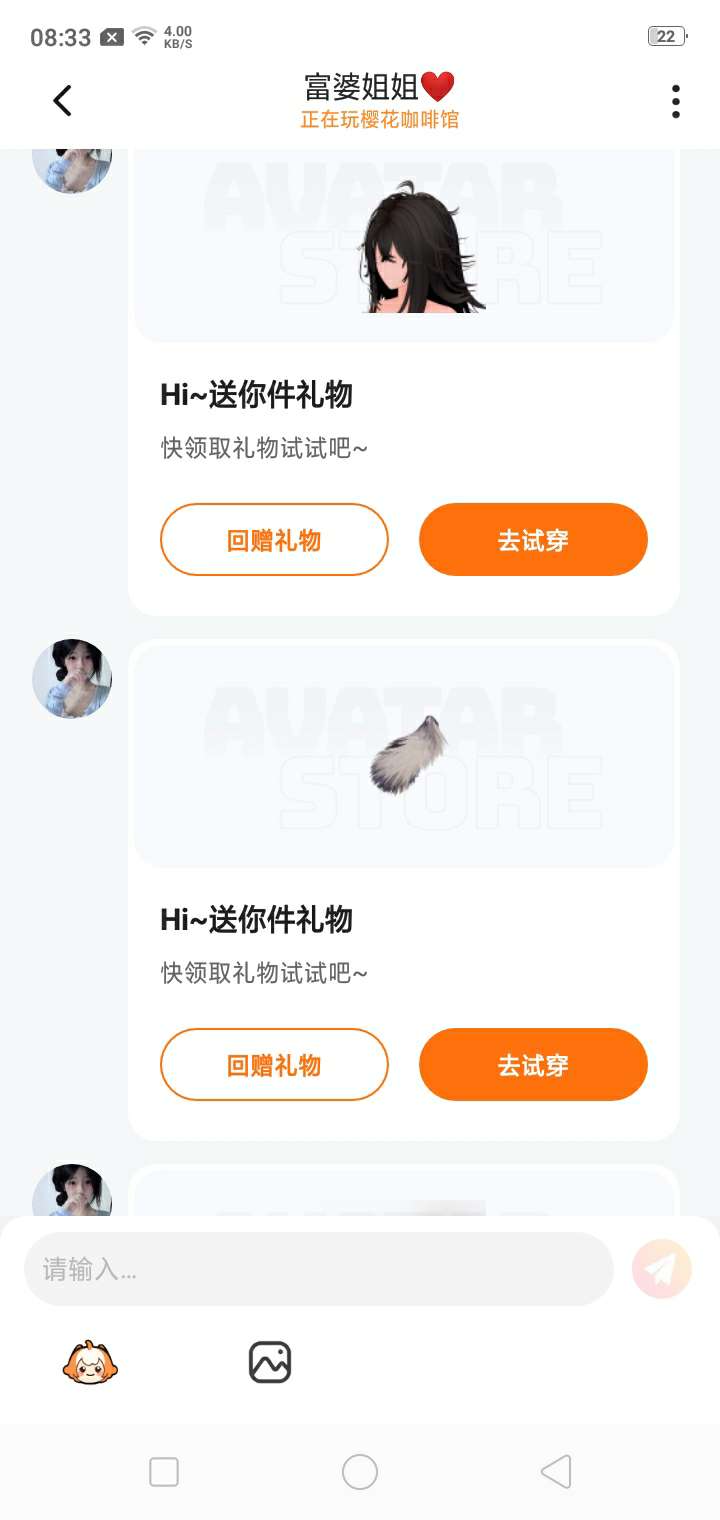
Task: Go to the system home screen
Action: [360, 1472]
